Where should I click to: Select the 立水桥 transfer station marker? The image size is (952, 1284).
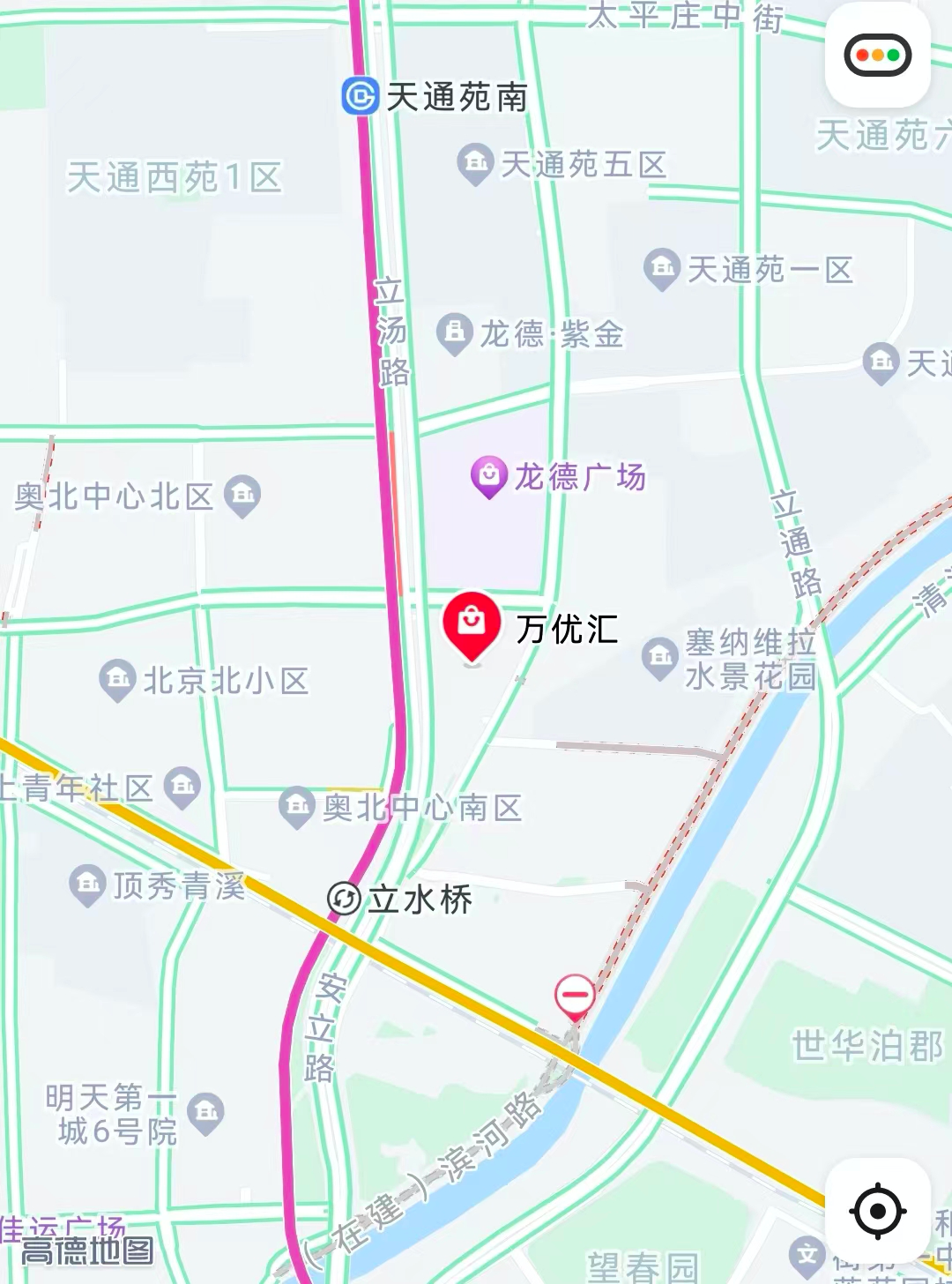click(x=344, y=900)
